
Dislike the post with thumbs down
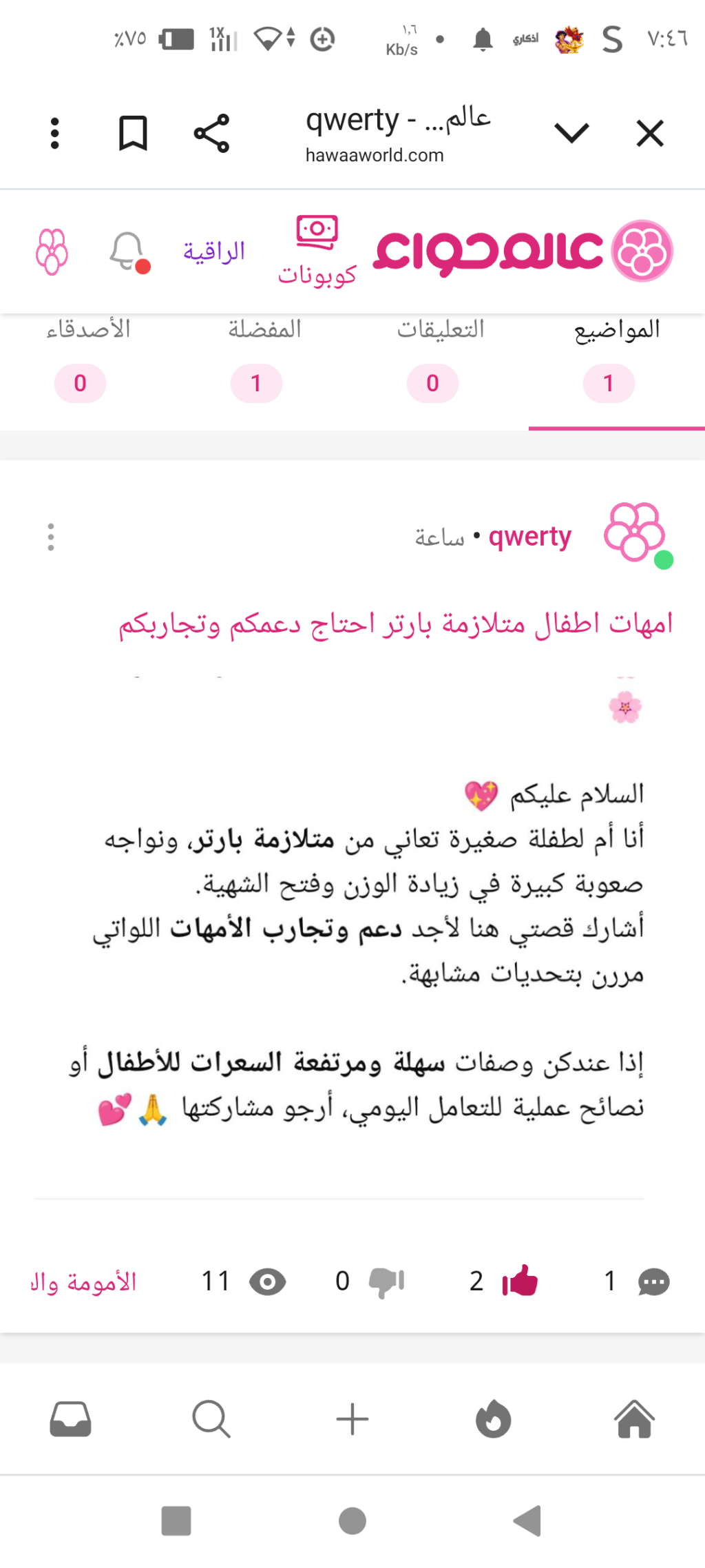click(386, 1281)
